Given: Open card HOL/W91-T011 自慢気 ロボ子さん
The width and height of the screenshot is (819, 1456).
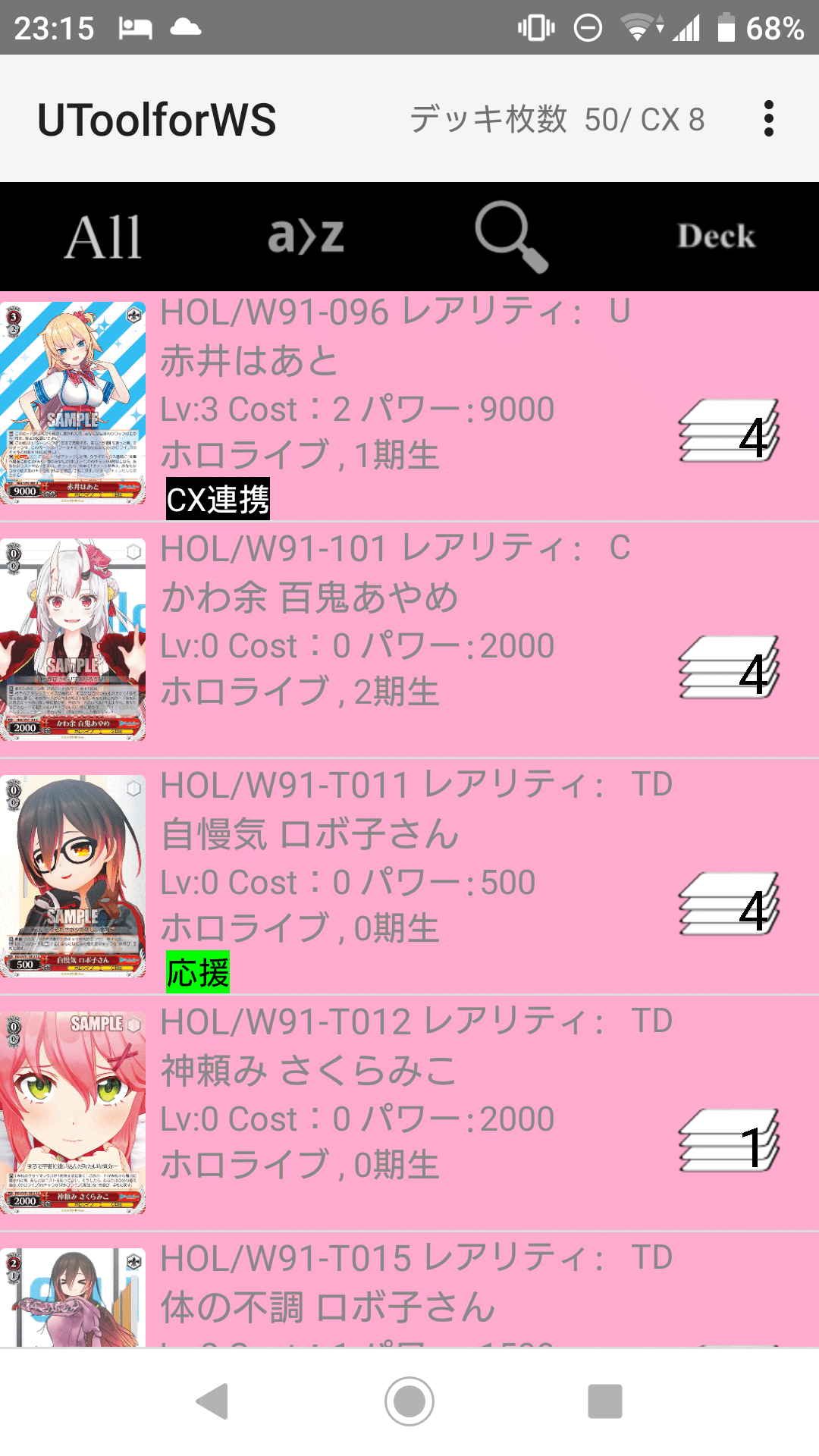Looking at the screenshot, I should pyautogui.click(x=409, y=877).
